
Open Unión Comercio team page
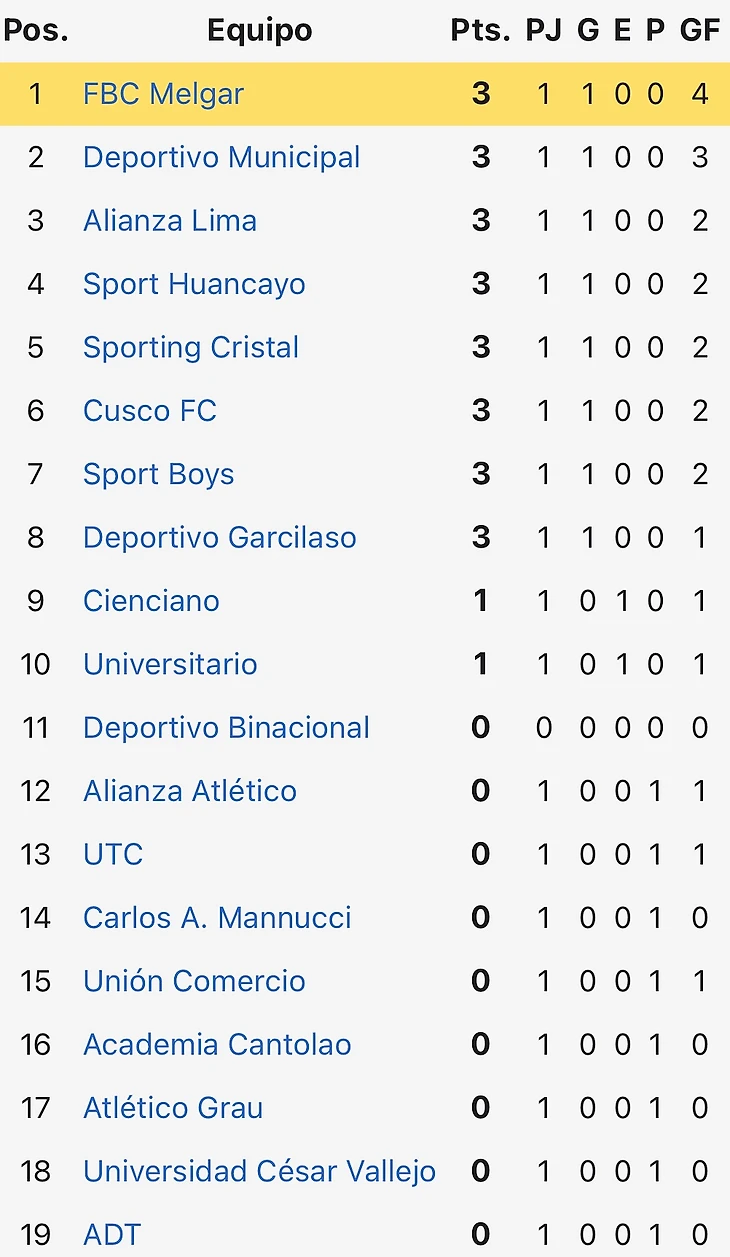tap(194, 981)
